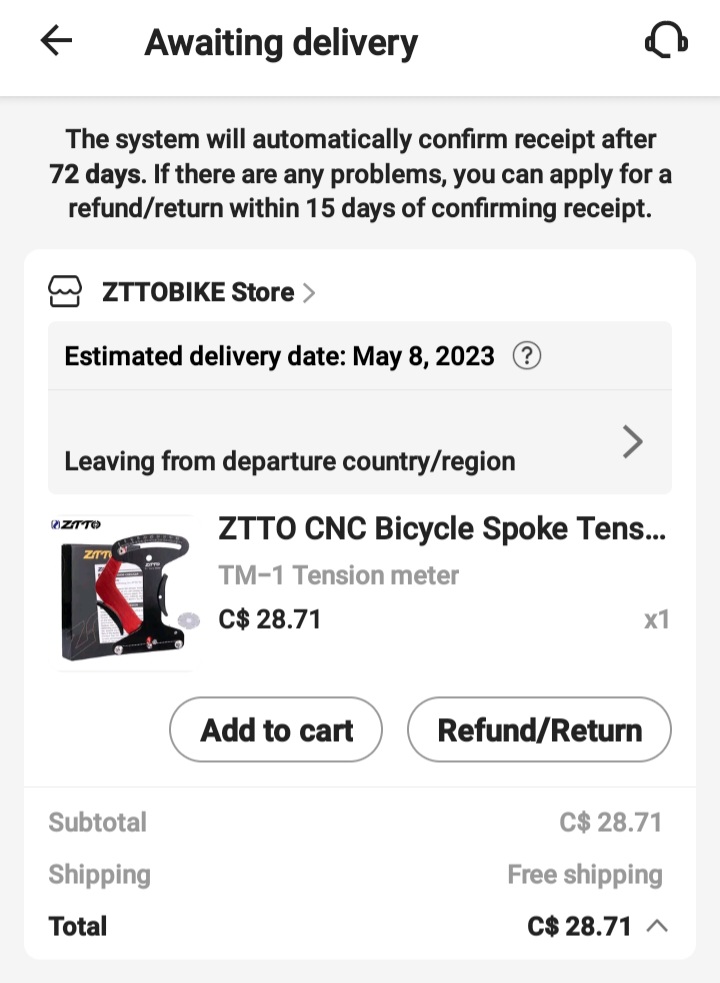Go back from Awaiting delivery

[x=57, y=41]
